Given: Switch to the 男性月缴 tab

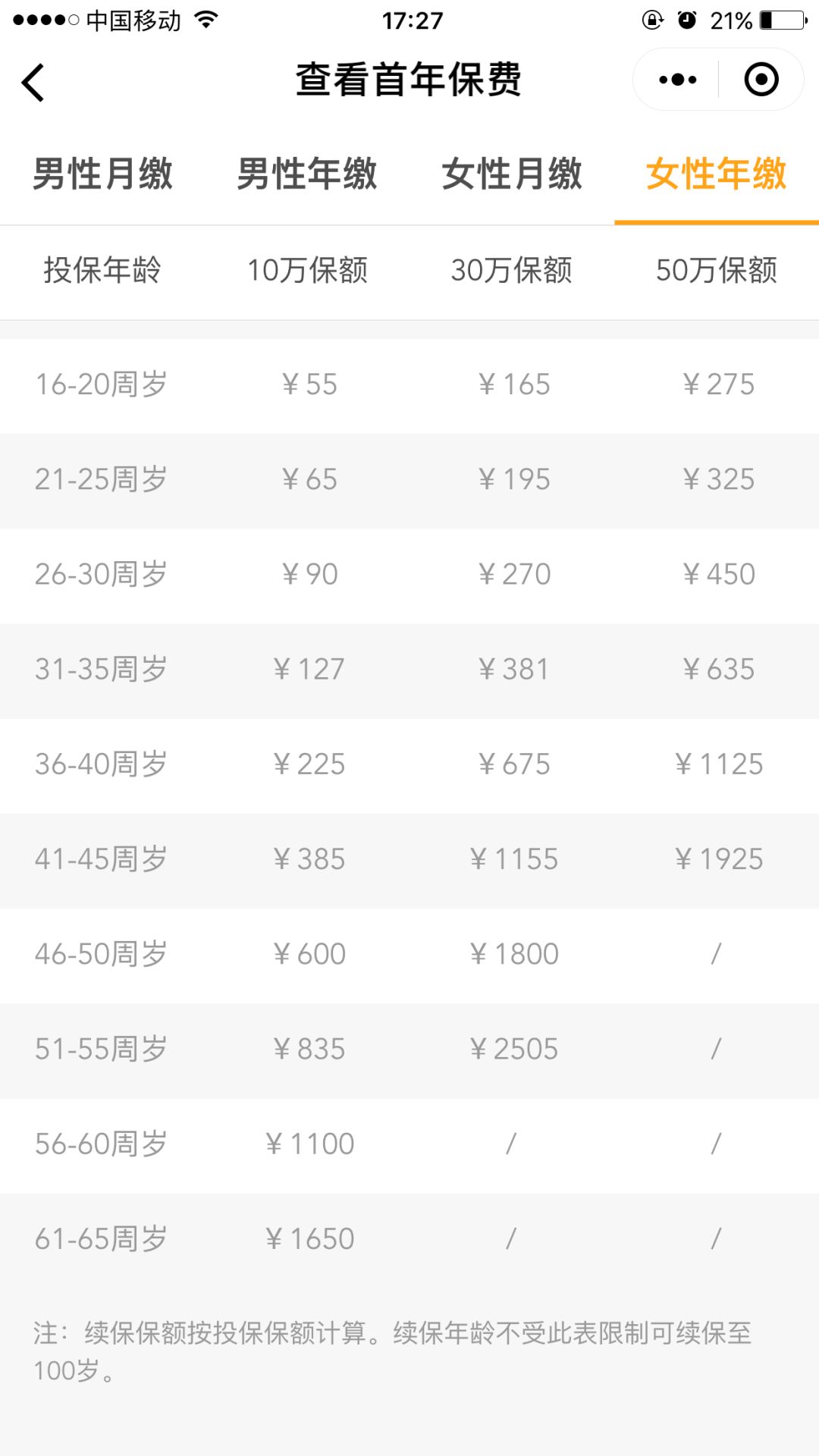Looking at the screenshot, I should (102, 174).
